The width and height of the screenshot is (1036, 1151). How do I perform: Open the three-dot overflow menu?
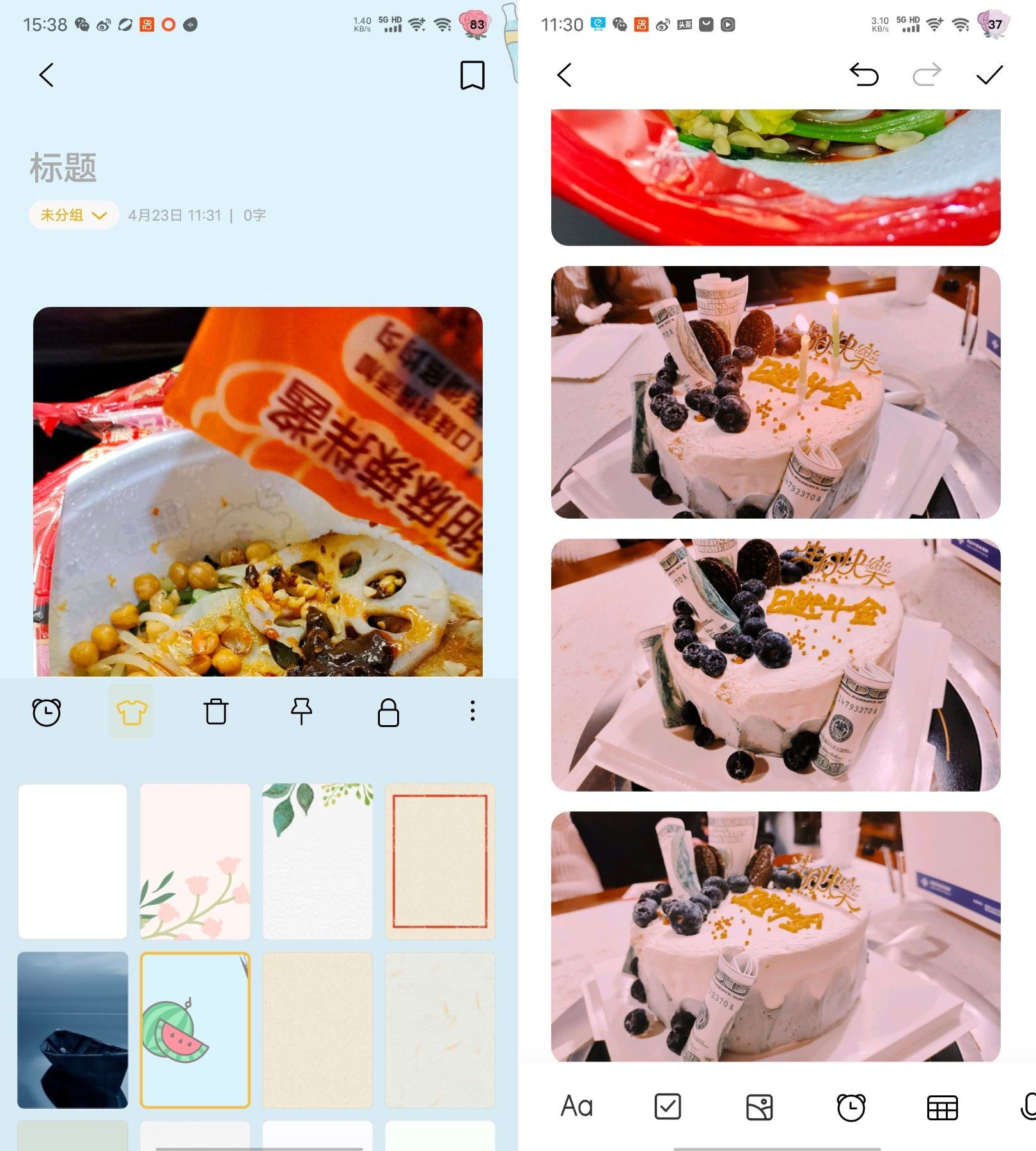coord(473,711)
